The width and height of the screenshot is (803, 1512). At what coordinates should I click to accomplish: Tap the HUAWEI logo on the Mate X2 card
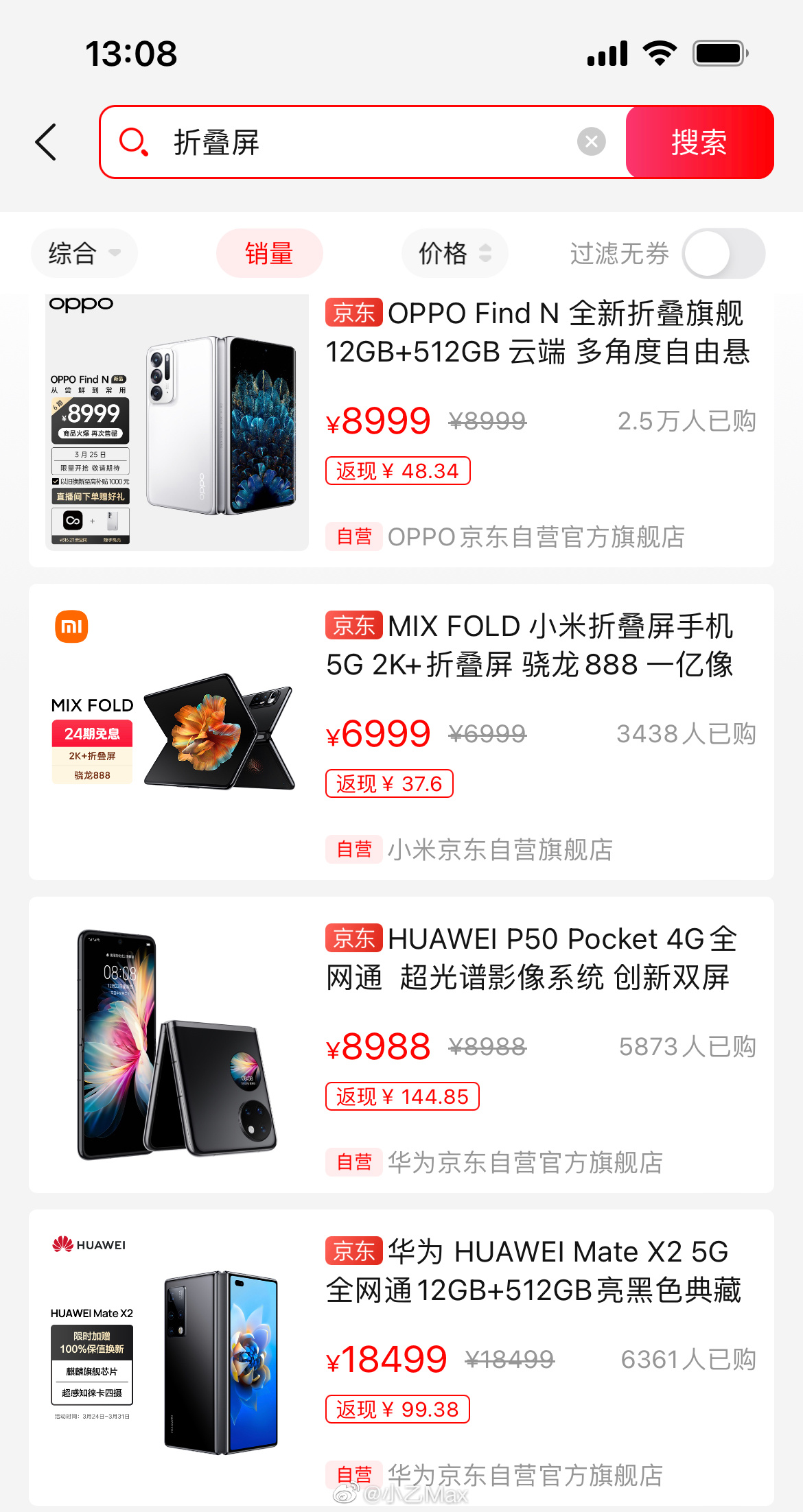[x=90, y=1244]
